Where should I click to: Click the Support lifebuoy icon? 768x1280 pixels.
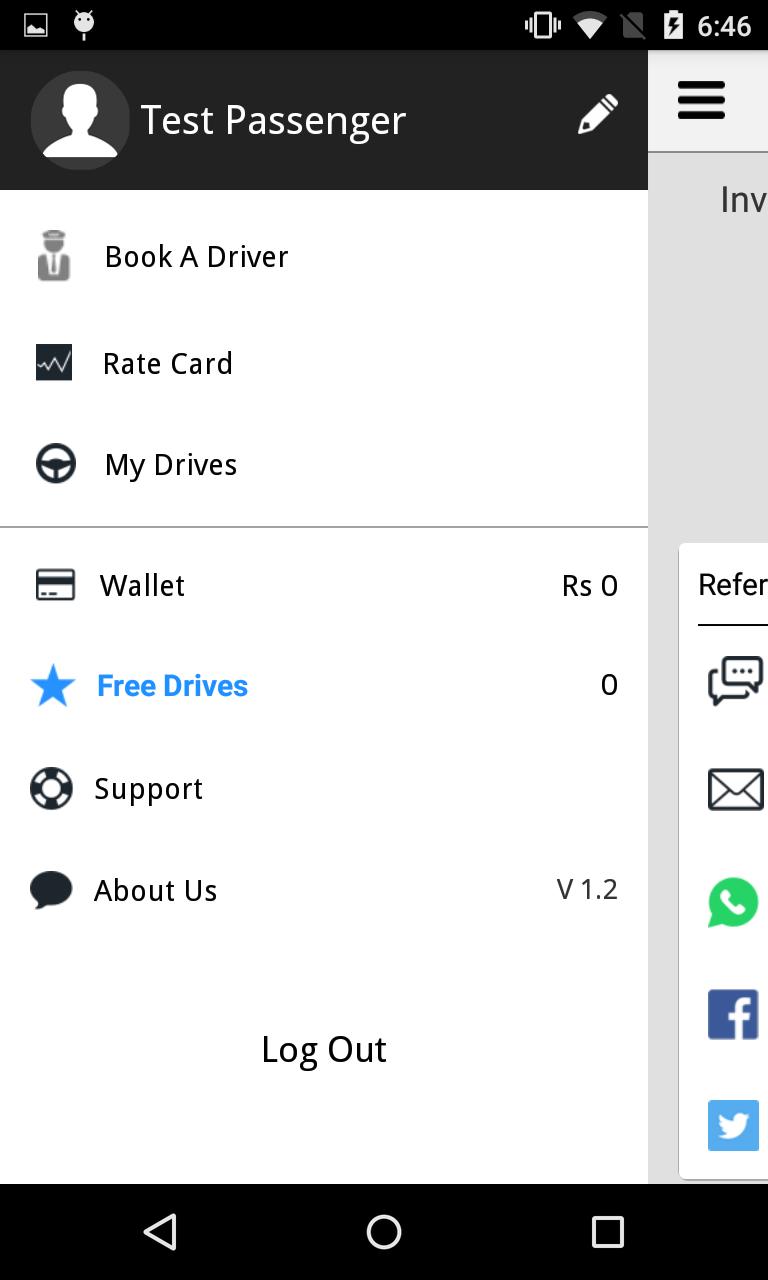pyautogui.click(x=52, y=788)
